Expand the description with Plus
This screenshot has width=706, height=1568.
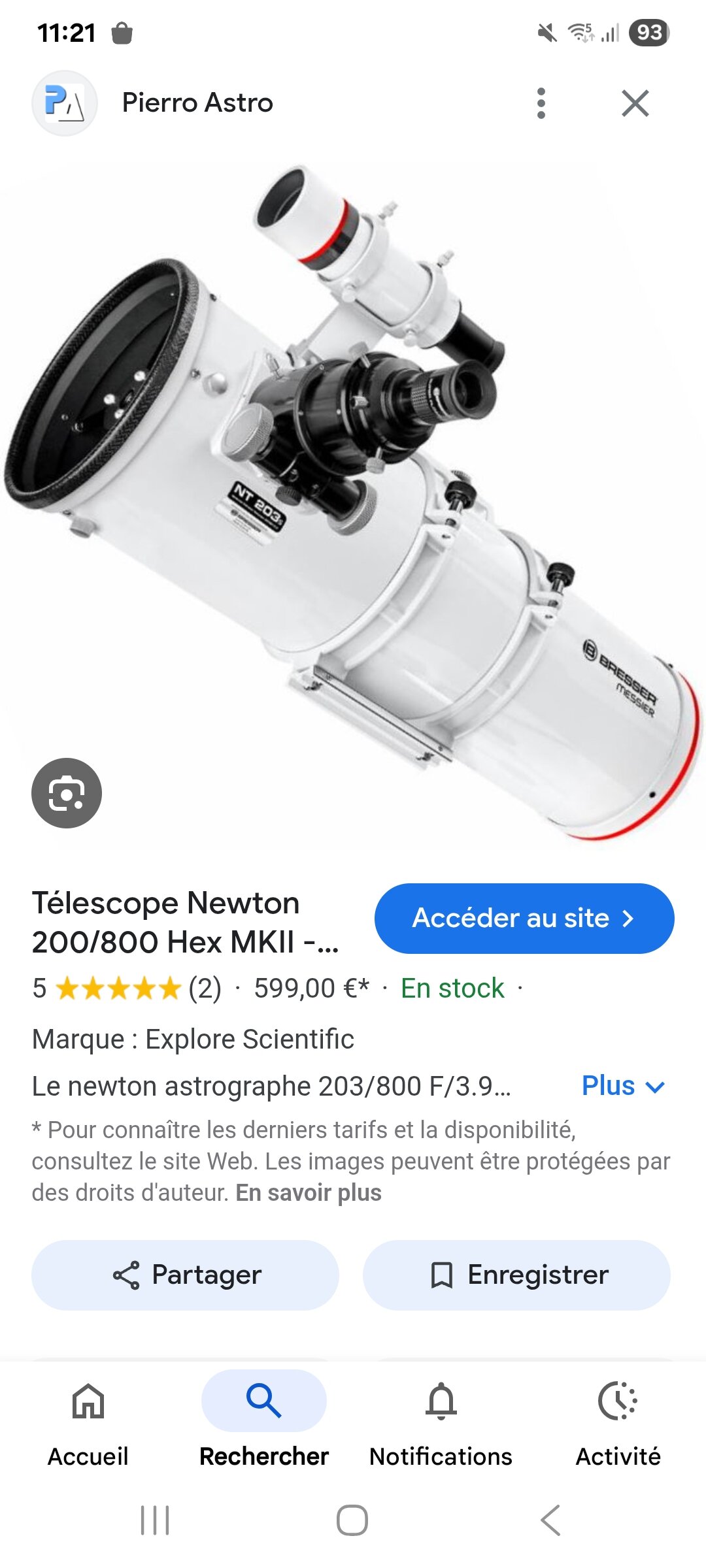click(622, 1086)
